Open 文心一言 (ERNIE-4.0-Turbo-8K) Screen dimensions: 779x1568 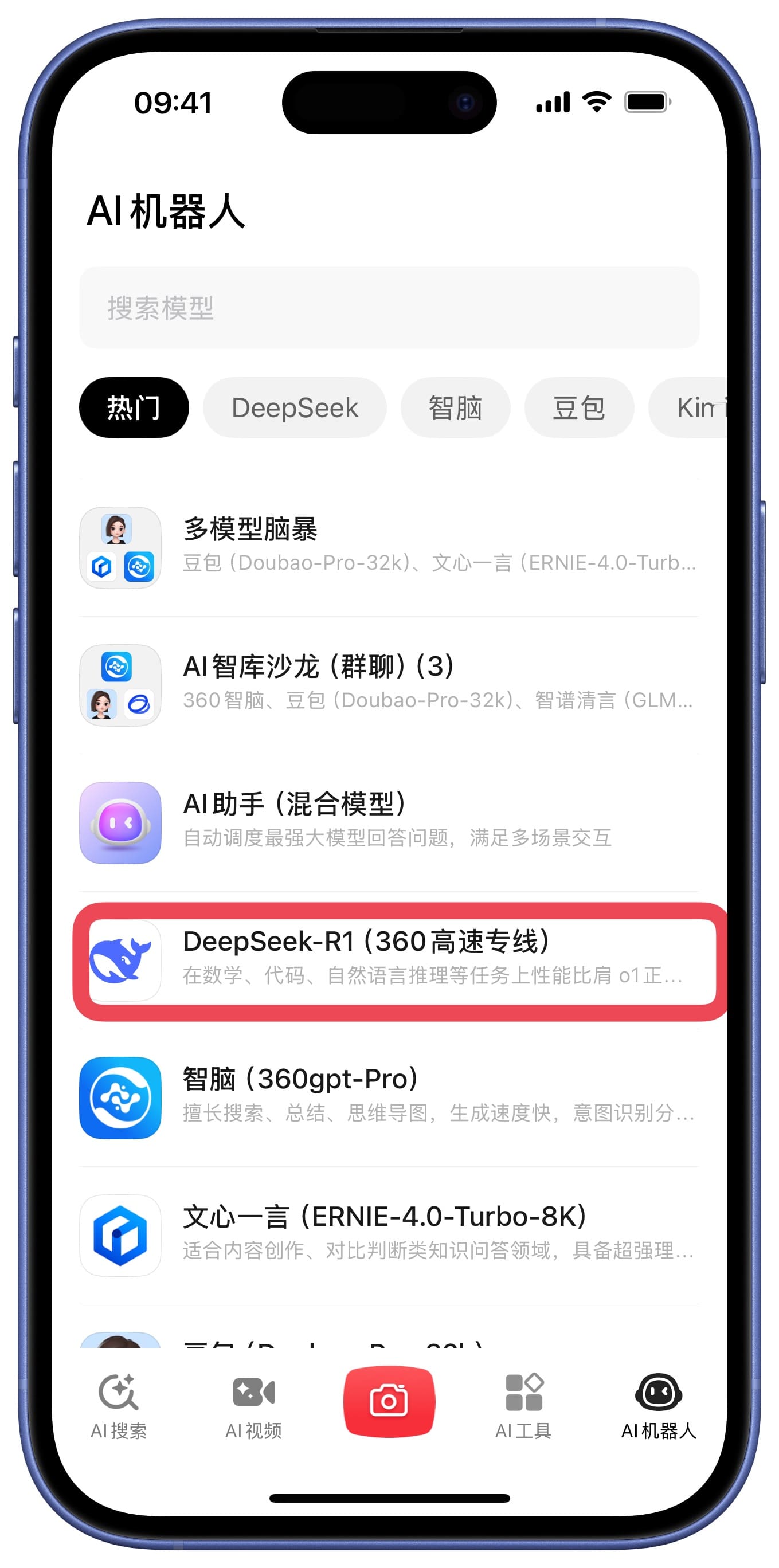pos(389,1235)
